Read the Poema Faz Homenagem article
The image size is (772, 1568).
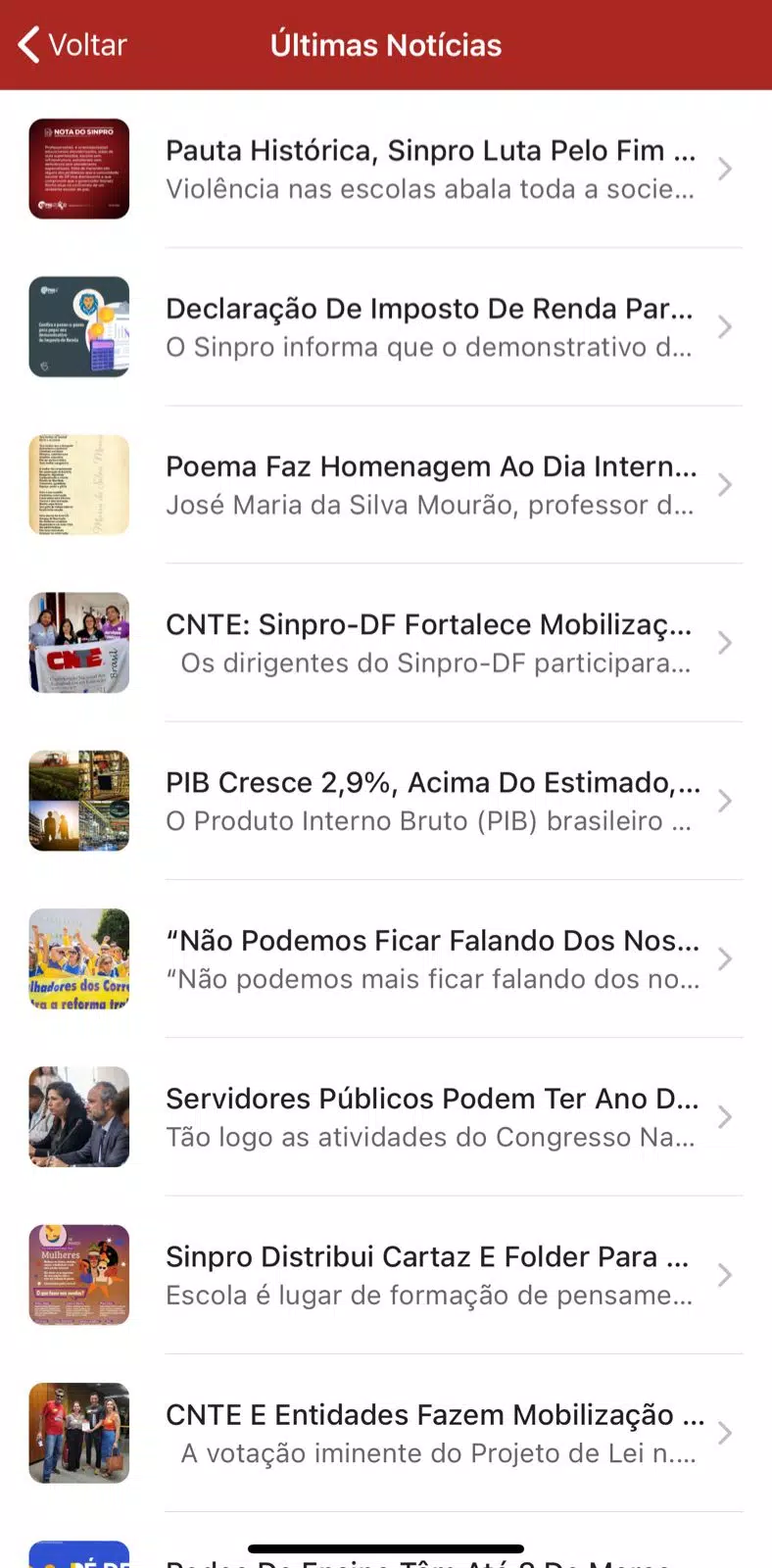coord(386,484)
